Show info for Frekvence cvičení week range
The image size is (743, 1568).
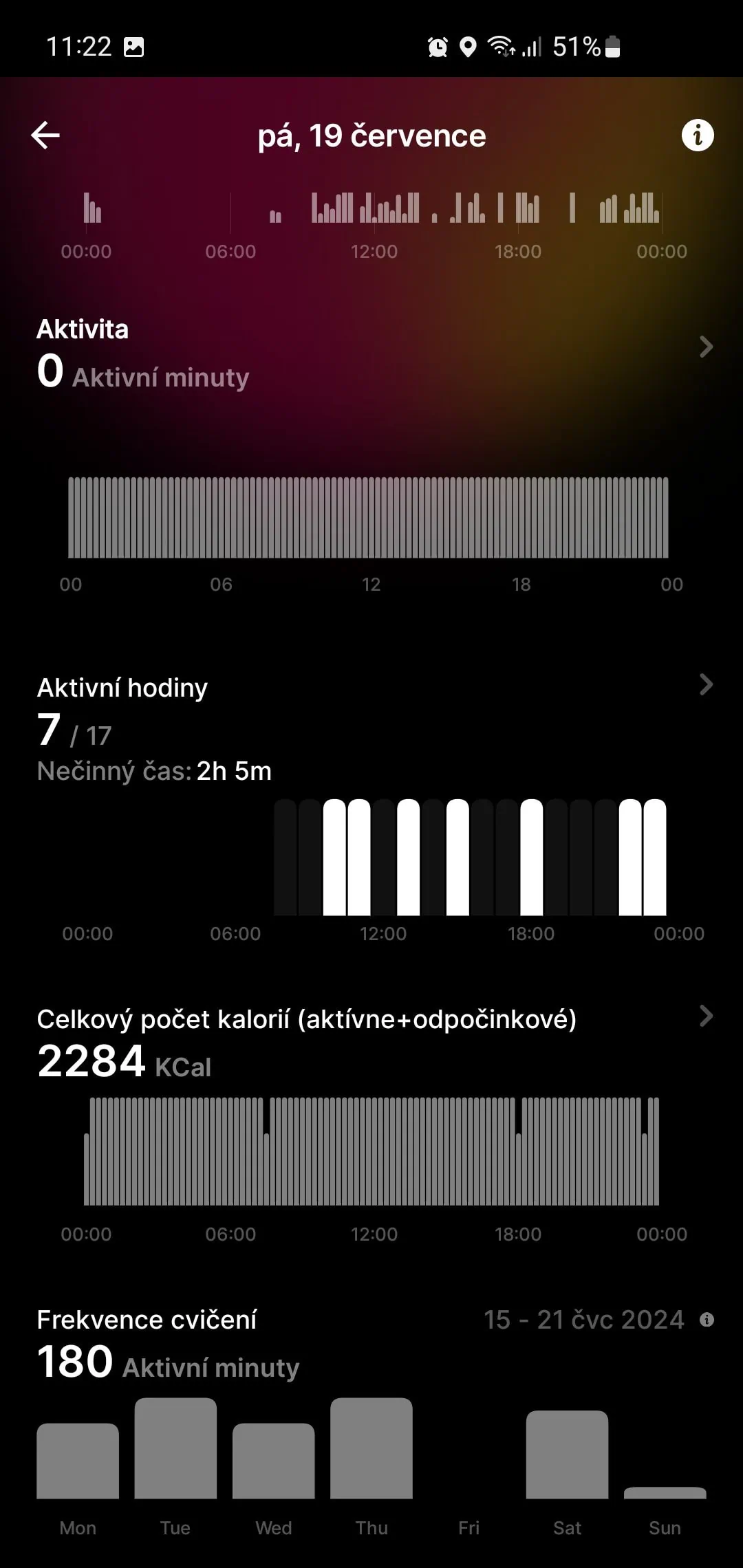[x=707, y=1320]
